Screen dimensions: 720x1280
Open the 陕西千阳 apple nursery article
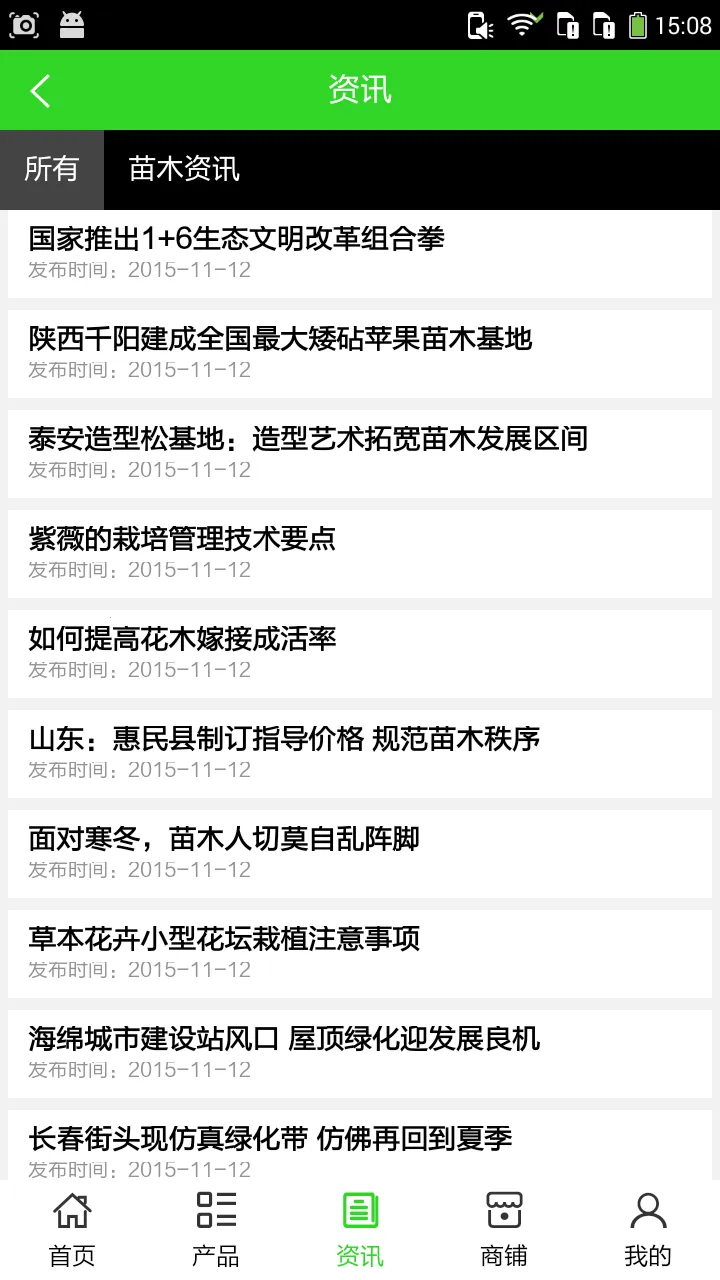point(360,353)
